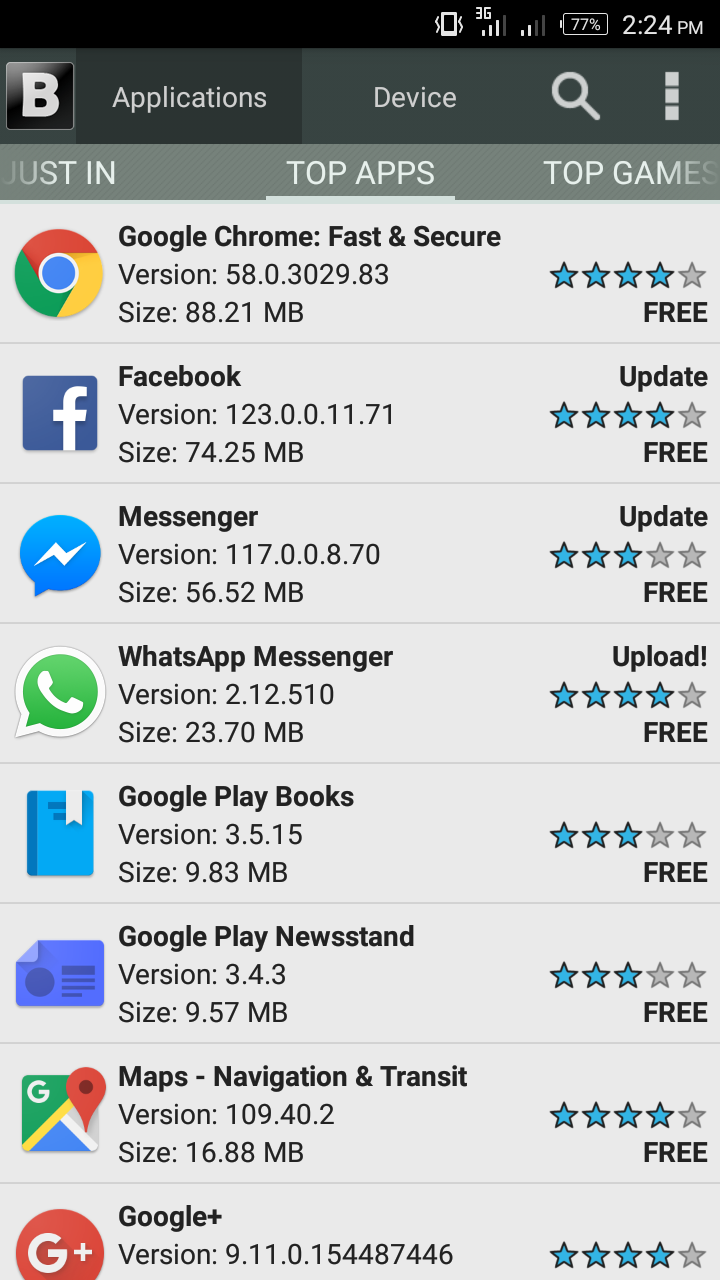Open Google Play Books

tap(309, 834)
